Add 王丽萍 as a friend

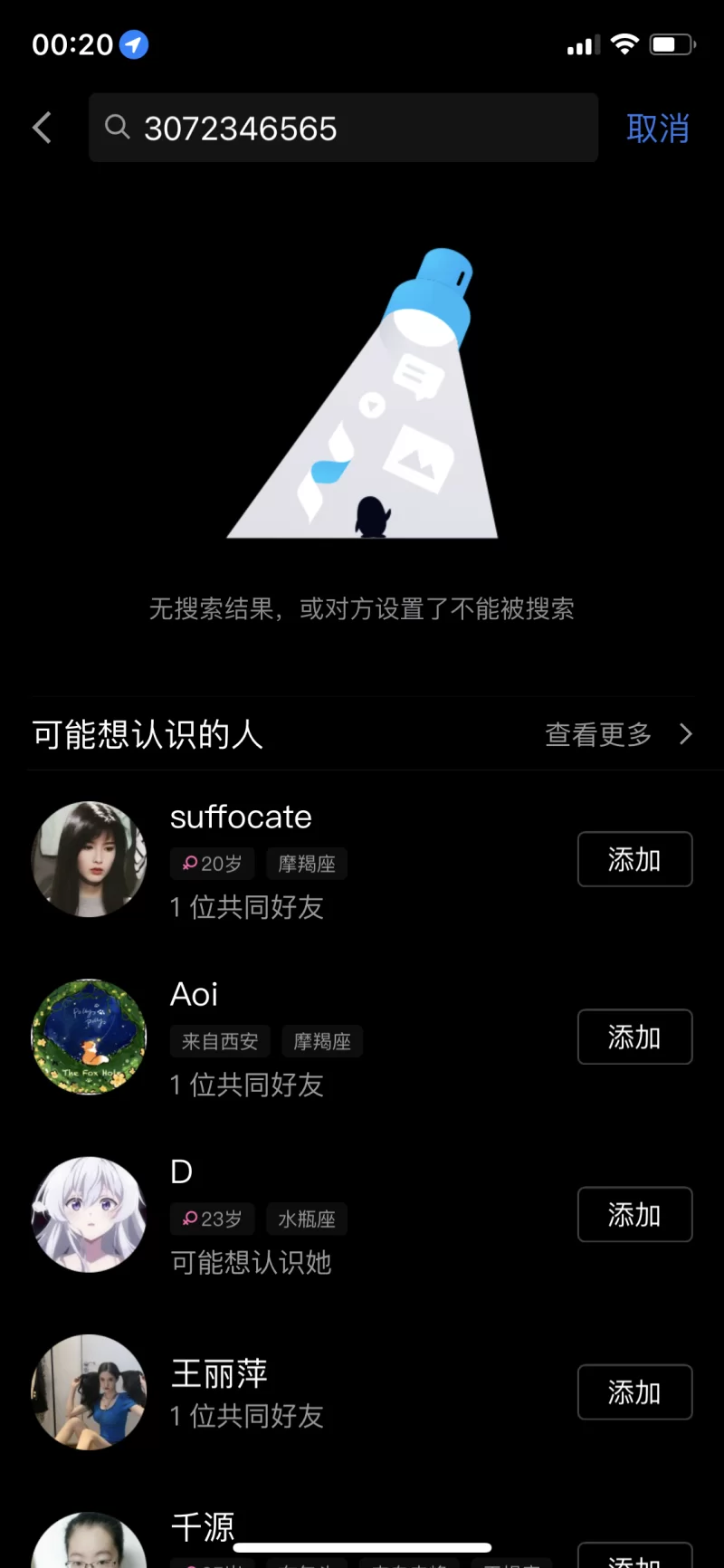[634, 1391]
